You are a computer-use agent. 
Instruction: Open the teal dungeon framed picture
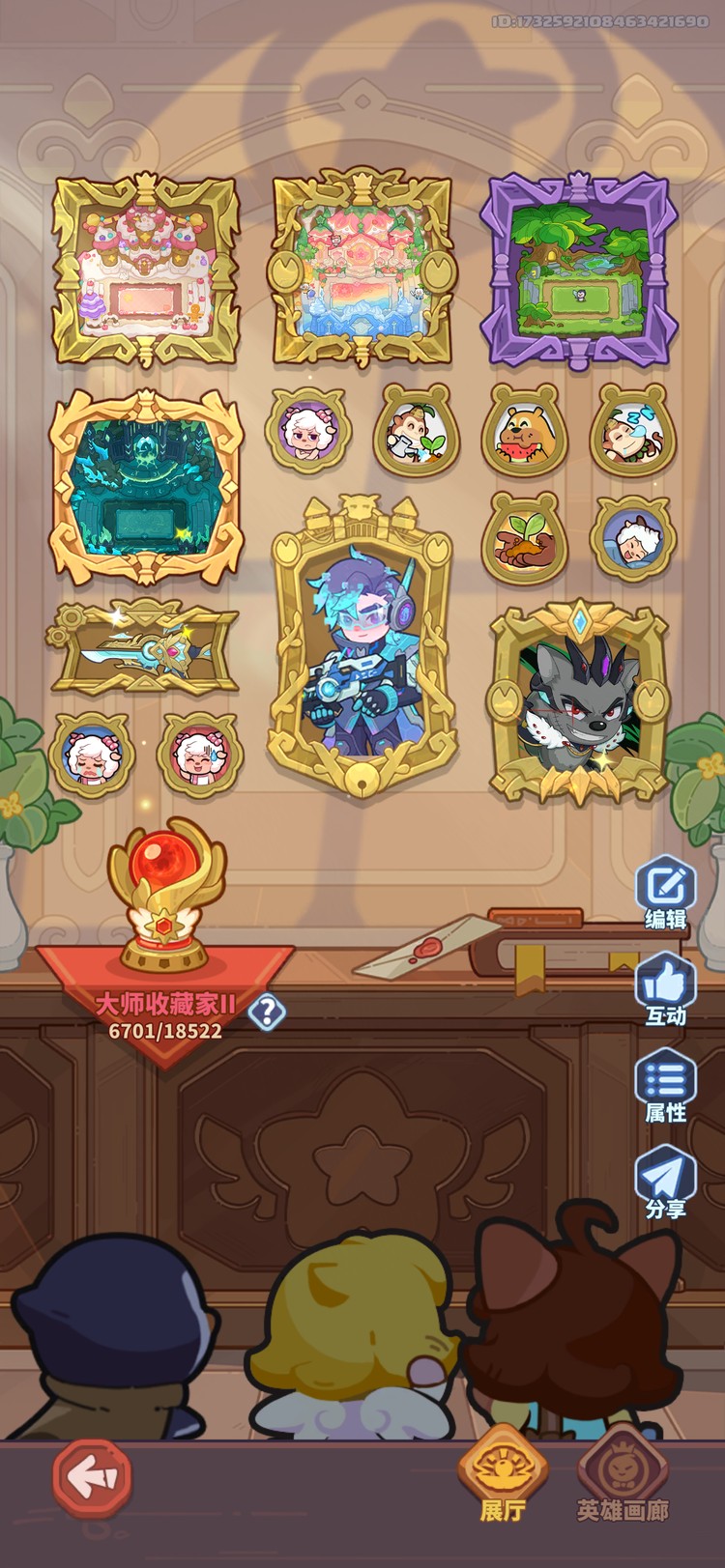(145, 487)
